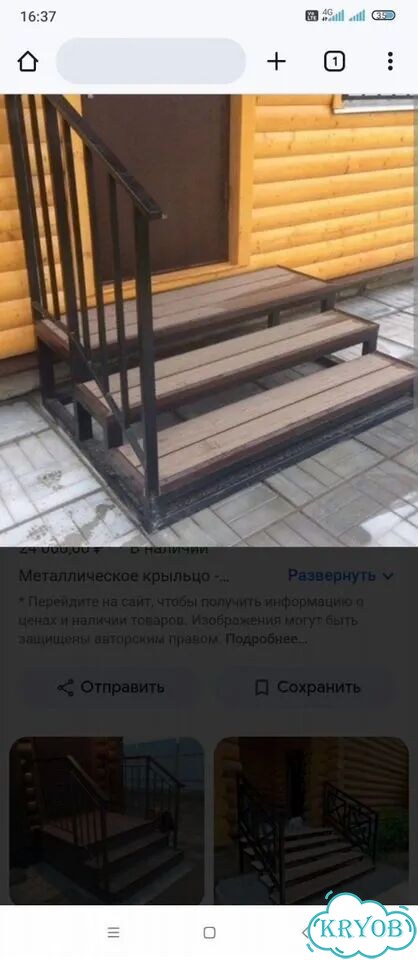Image resolution: width=418 pixels, height=960 pixels.
Task: Open the main porch staircase image
Action: (209, 320)
